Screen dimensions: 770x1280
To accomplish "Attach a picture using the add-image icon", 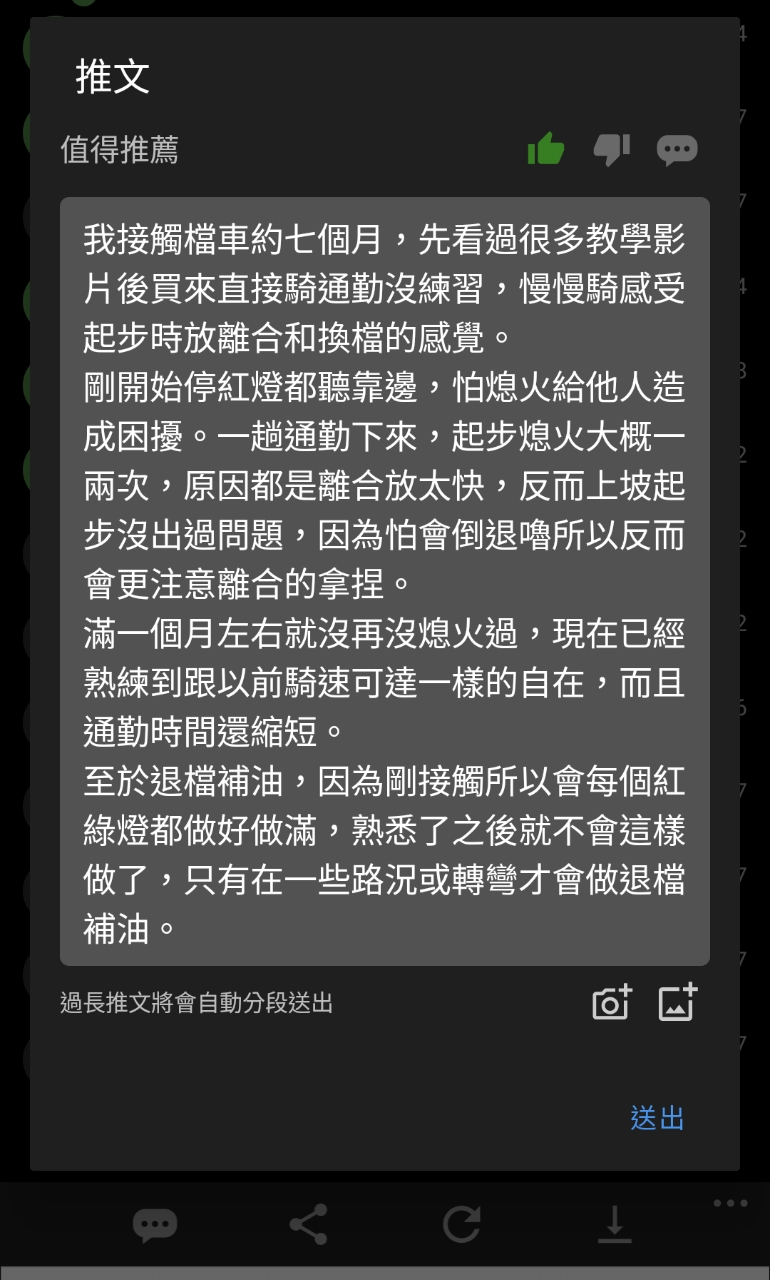I will pos(677,1002).
